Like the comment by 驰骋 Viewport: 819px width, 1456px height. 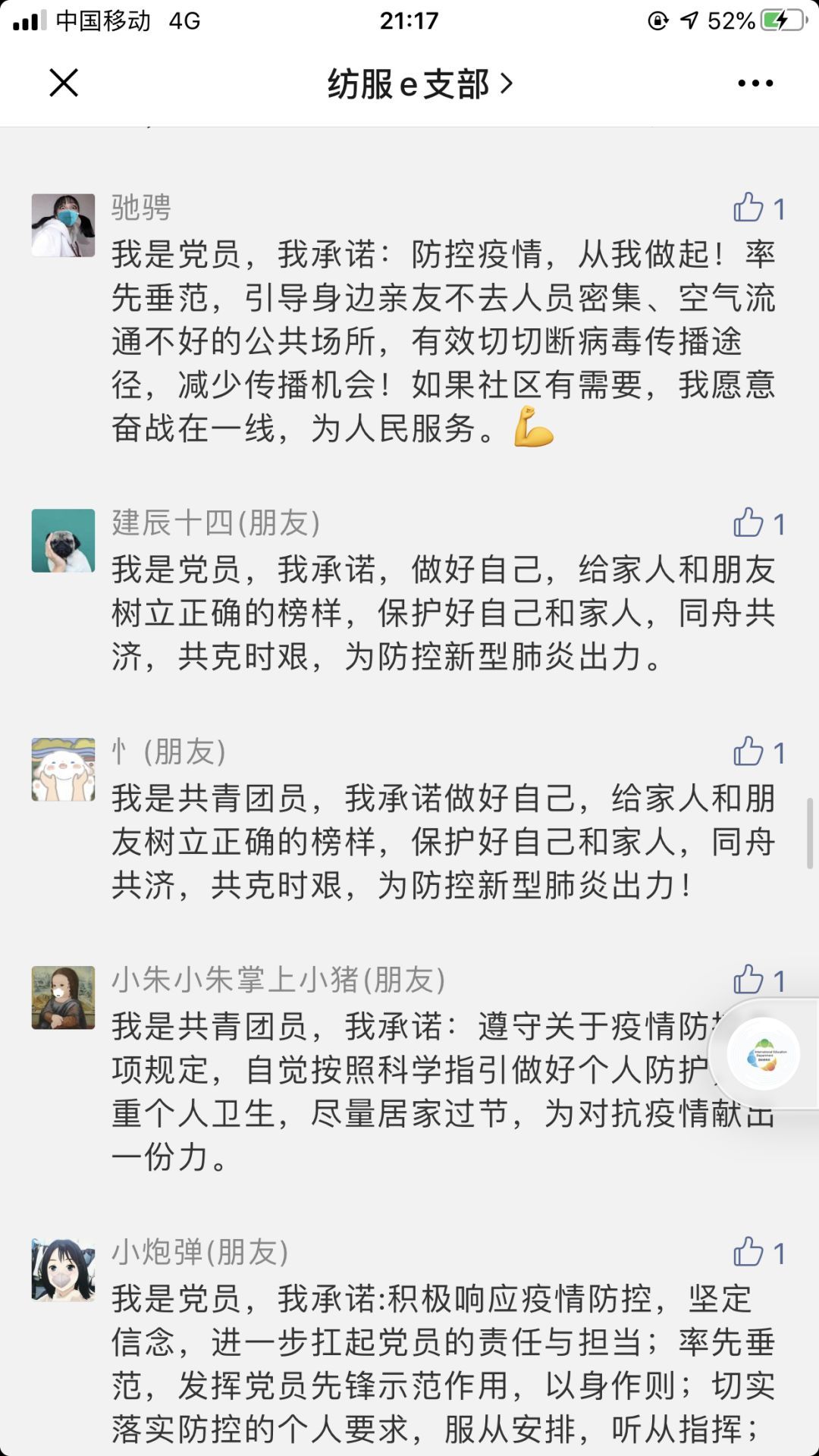pos(749,208)
